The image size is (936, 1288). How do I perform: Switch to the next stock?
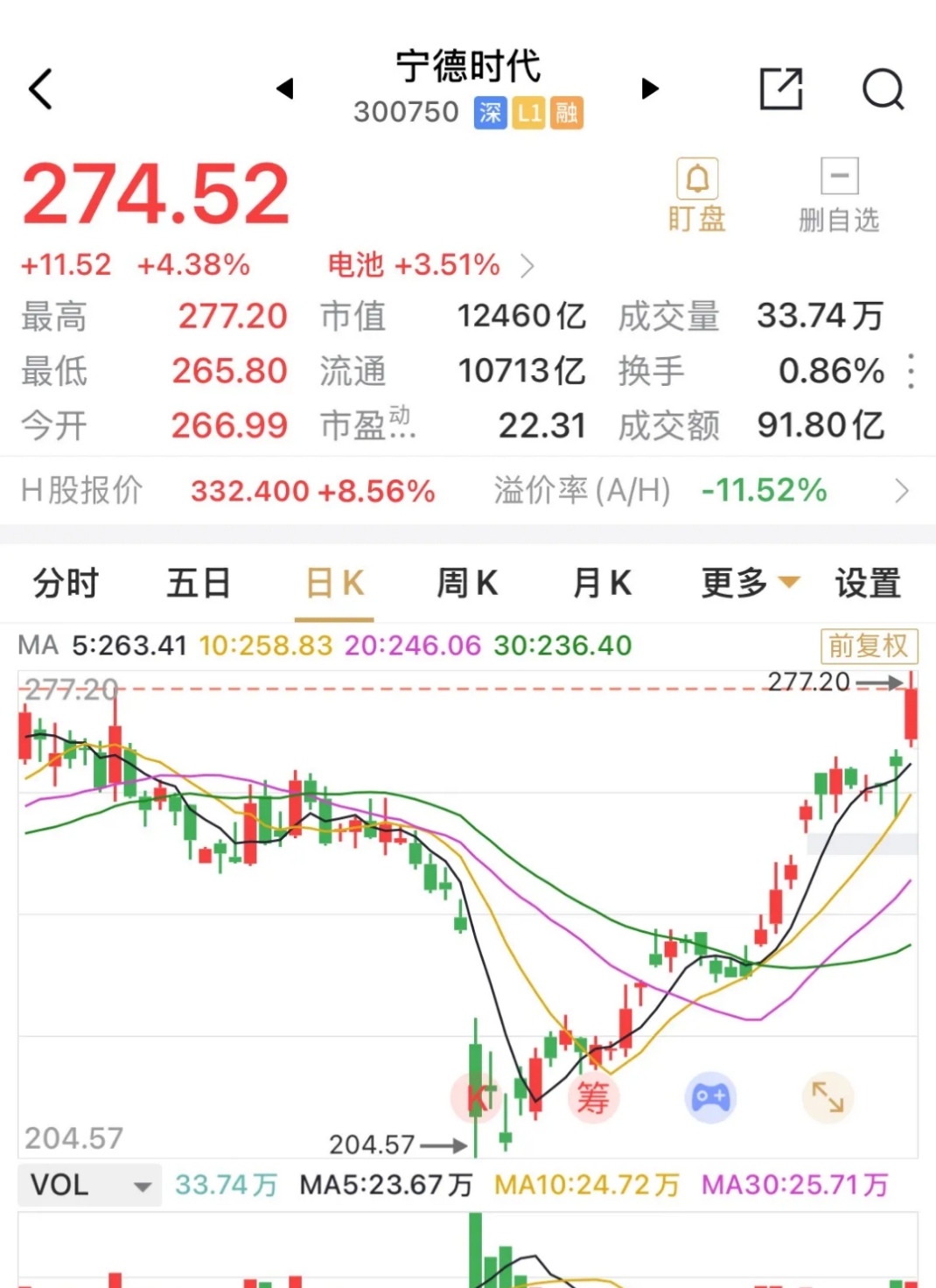(649, 88)
